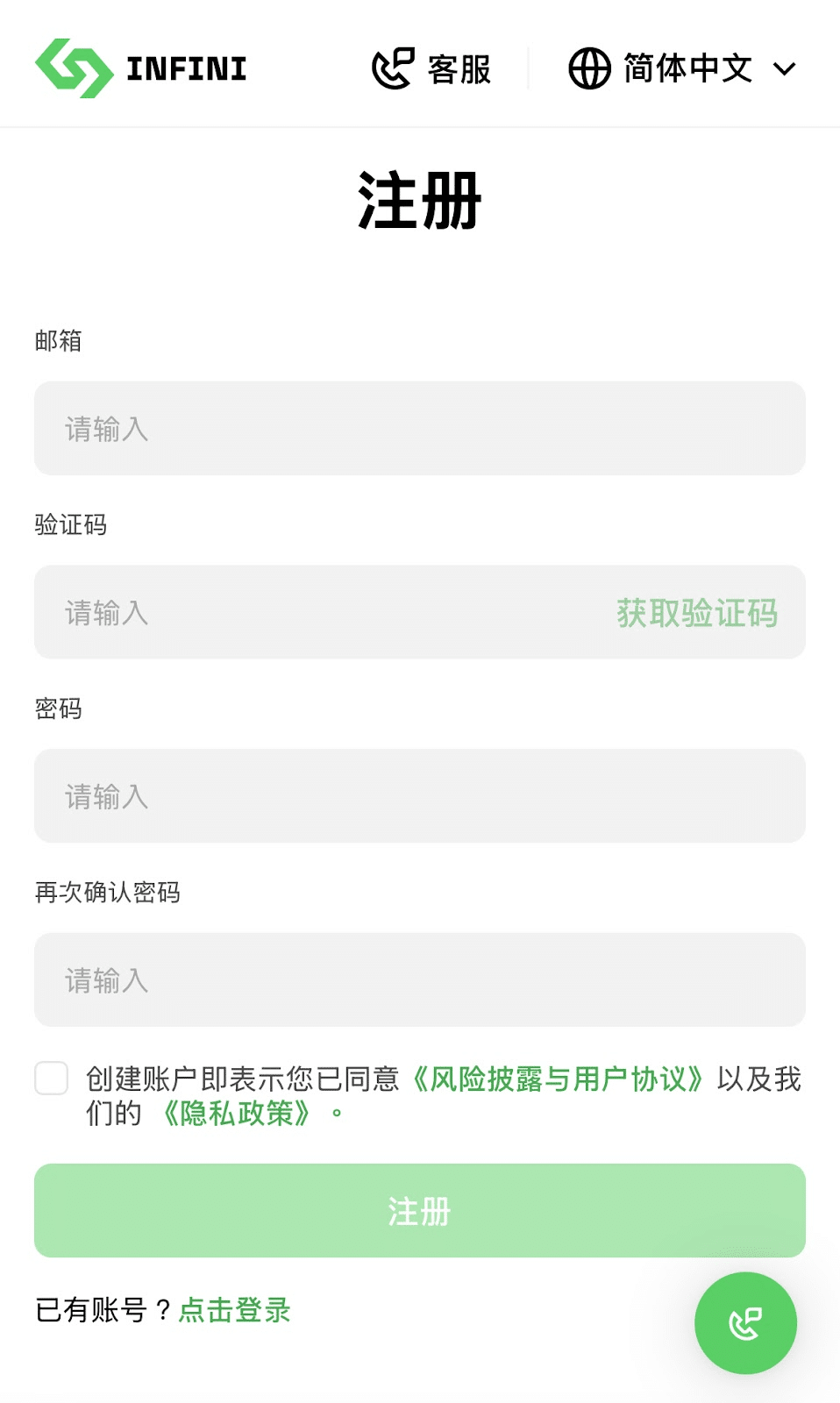
Task: Tap the green 注册 register button
Action: tap(420, 1211)
